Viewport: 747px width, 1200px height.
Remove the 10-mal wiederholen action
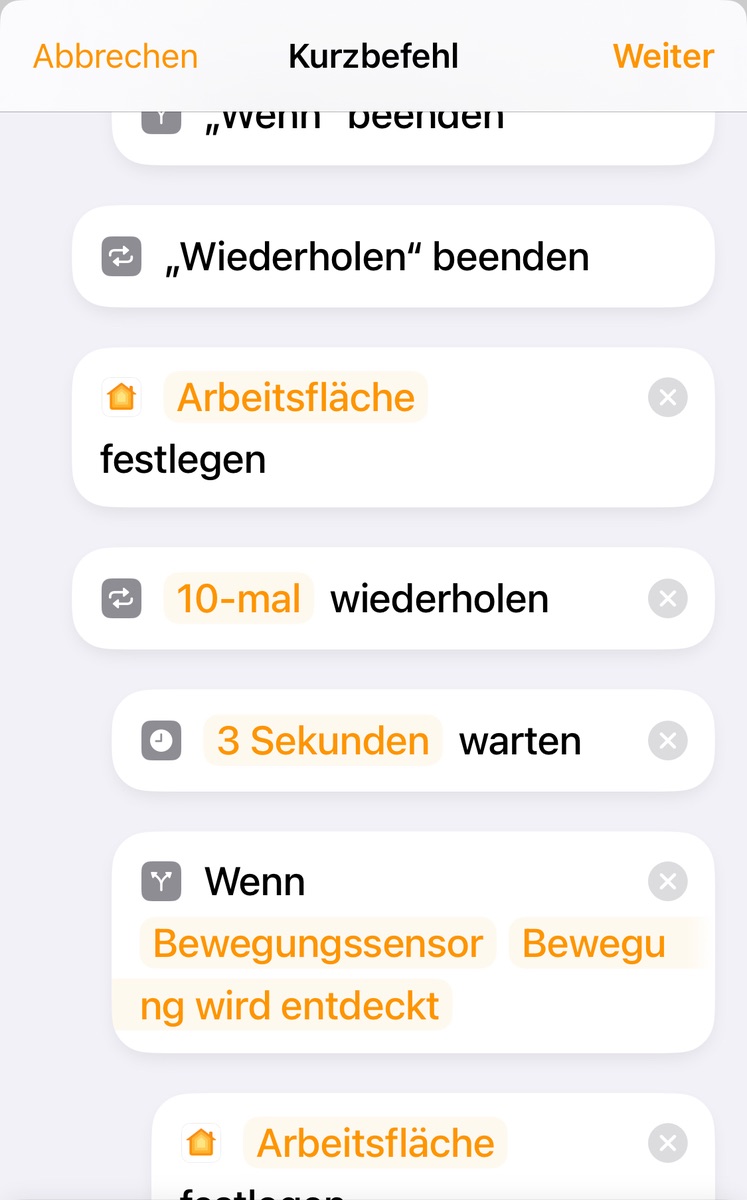click(x=668, y=599)
